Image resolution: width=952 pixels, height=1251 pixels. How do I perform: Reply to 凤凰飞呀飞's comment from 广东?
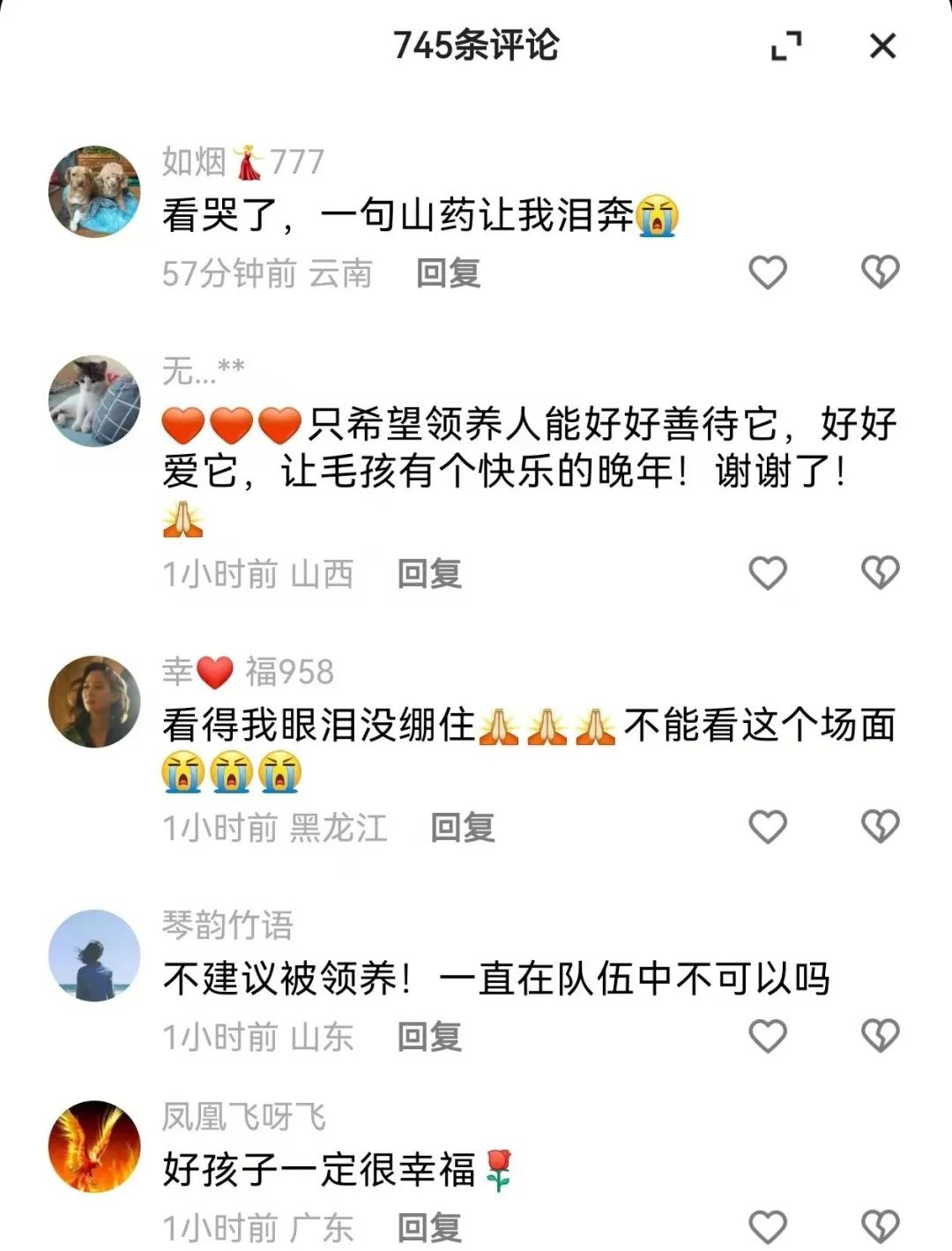tap(429, 1228)
